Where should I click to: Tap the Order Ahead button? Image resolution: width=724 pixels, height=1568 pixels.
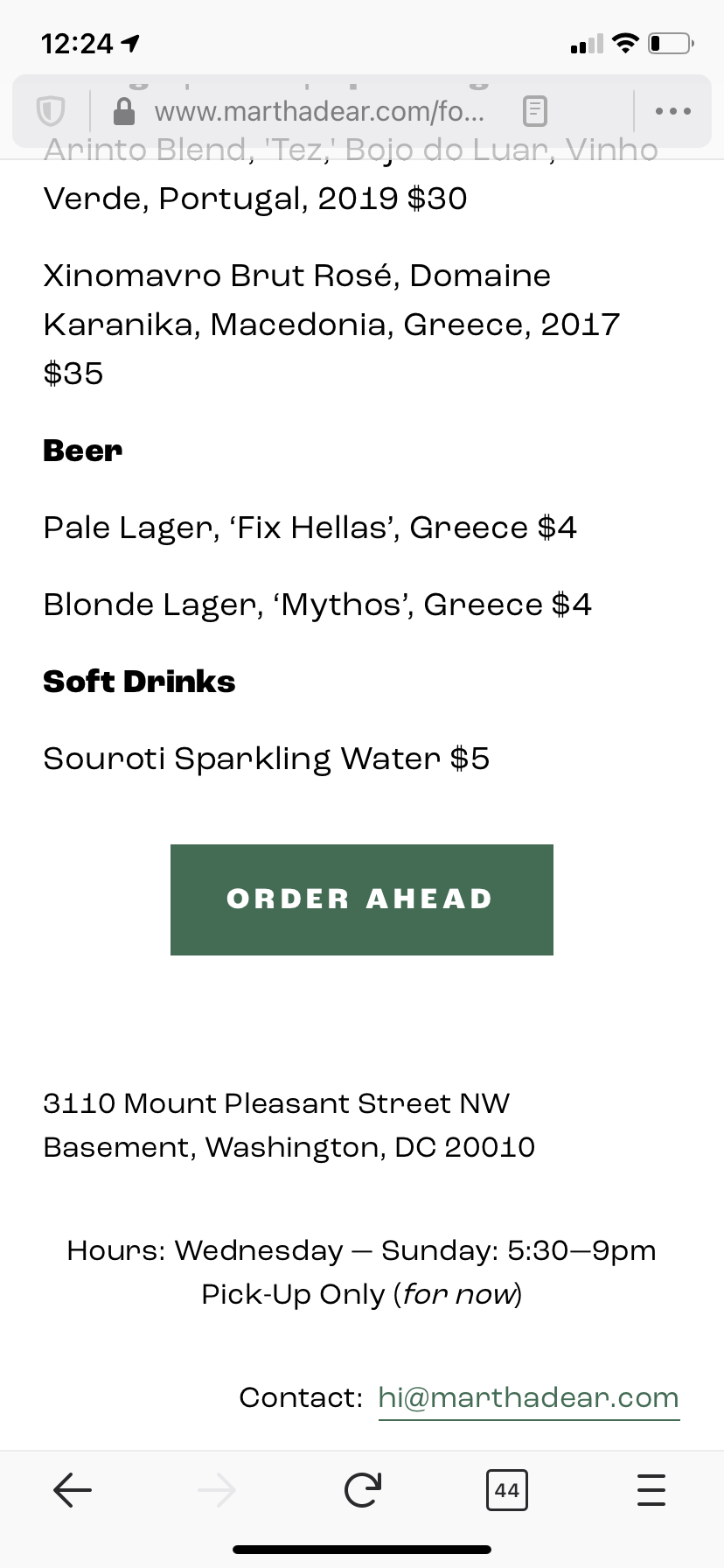click(361, 899)
